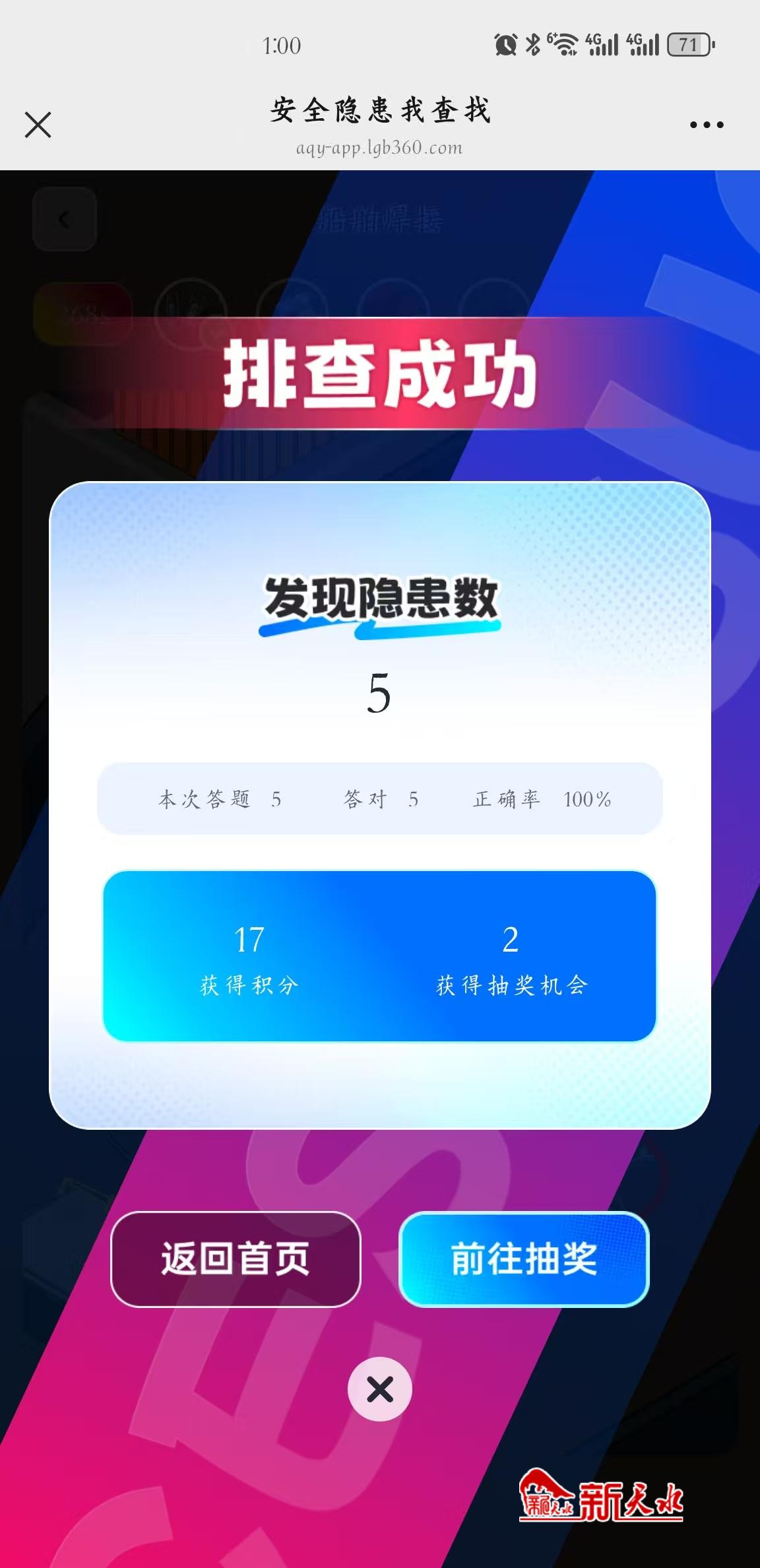Go to the prize draw via 前往抽奖

(x=524, y=1258)
